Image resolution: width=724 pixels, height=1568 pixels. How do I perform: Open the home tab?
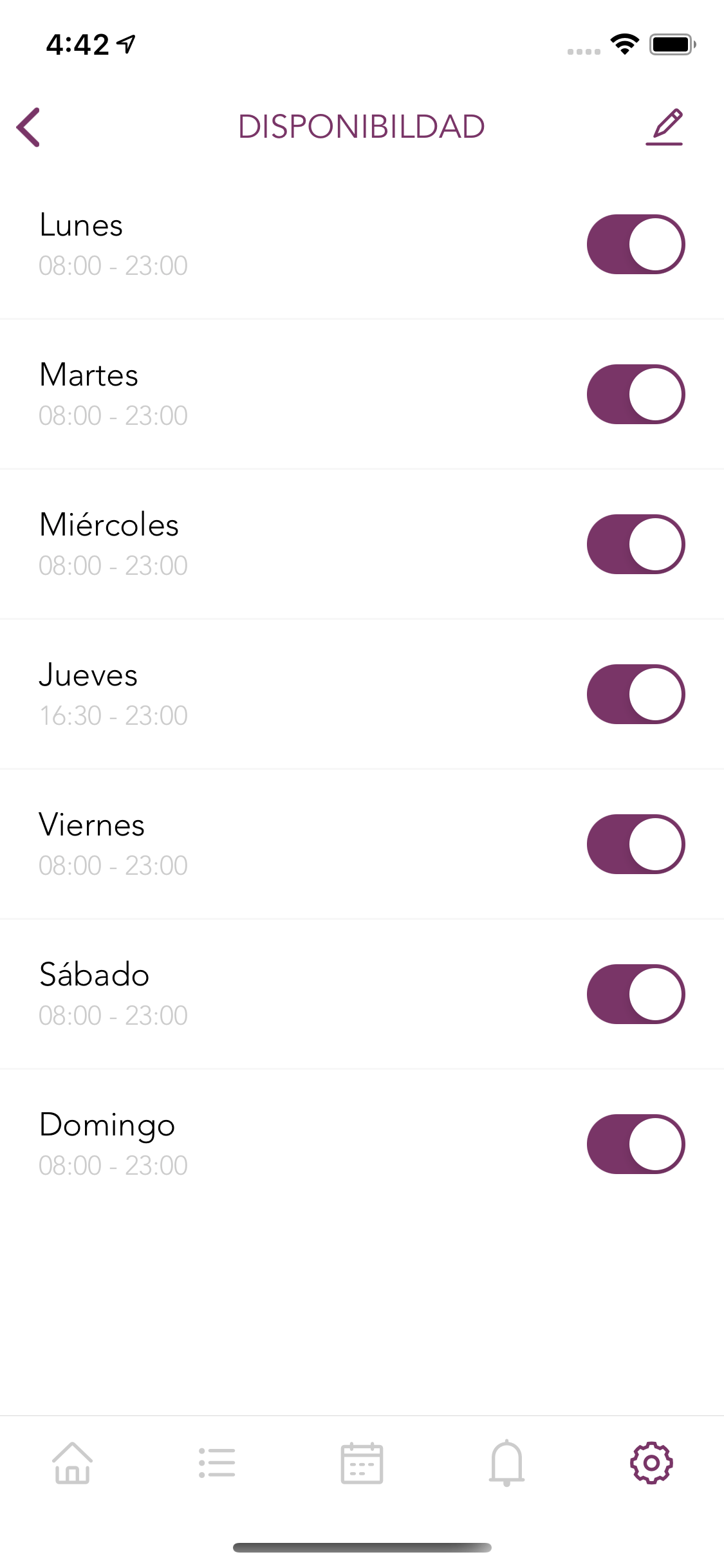(x=72, y=1463)
